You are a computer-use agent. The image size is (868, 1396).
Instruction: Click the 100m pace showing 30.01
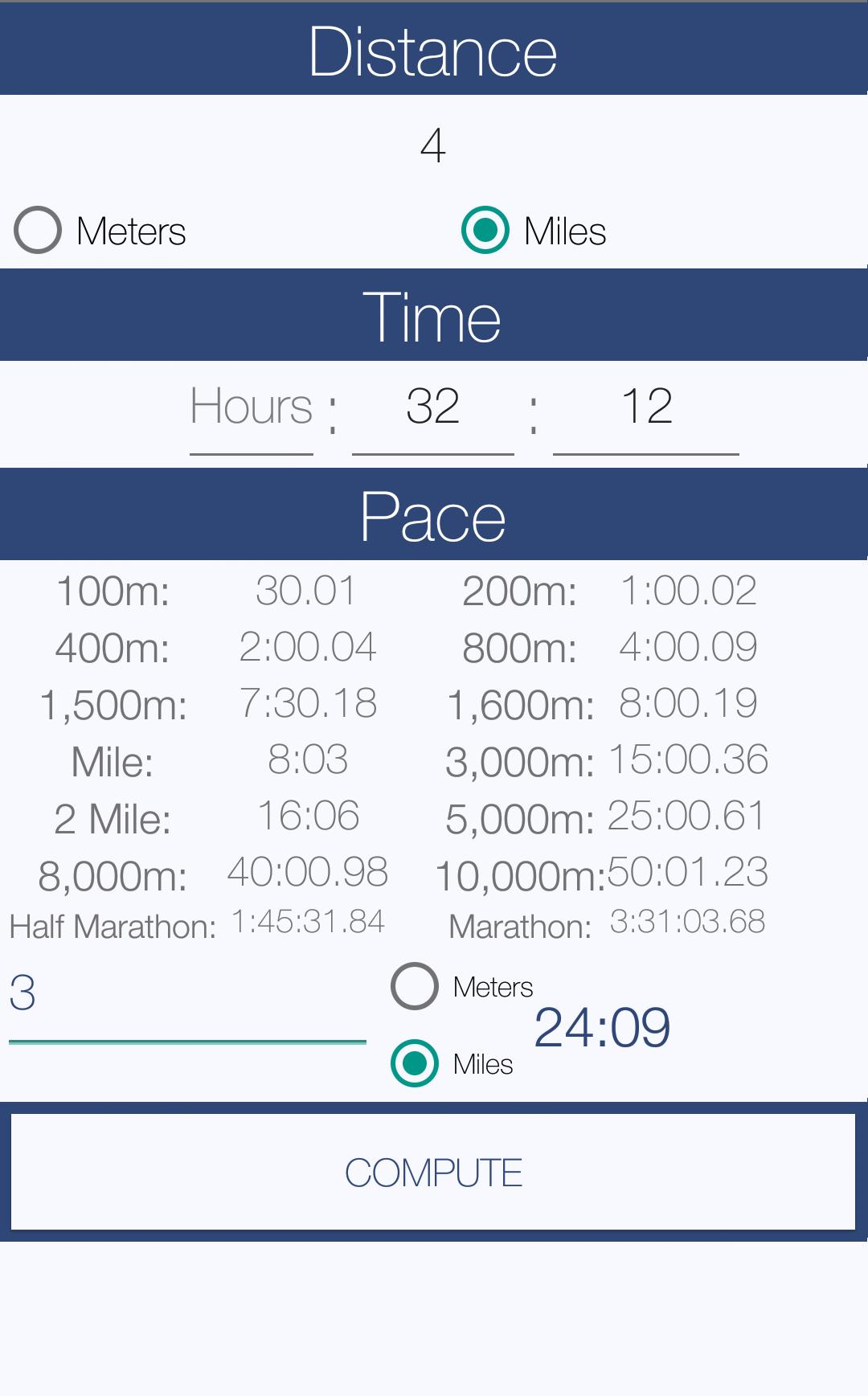point(309,589)
